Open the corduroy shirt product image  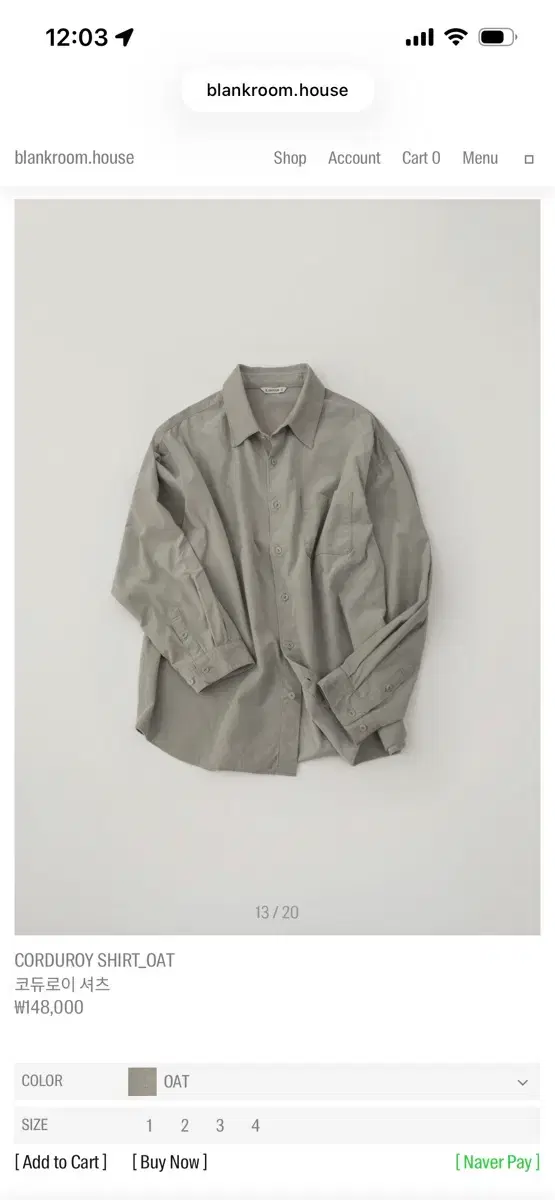coord(277,567)
